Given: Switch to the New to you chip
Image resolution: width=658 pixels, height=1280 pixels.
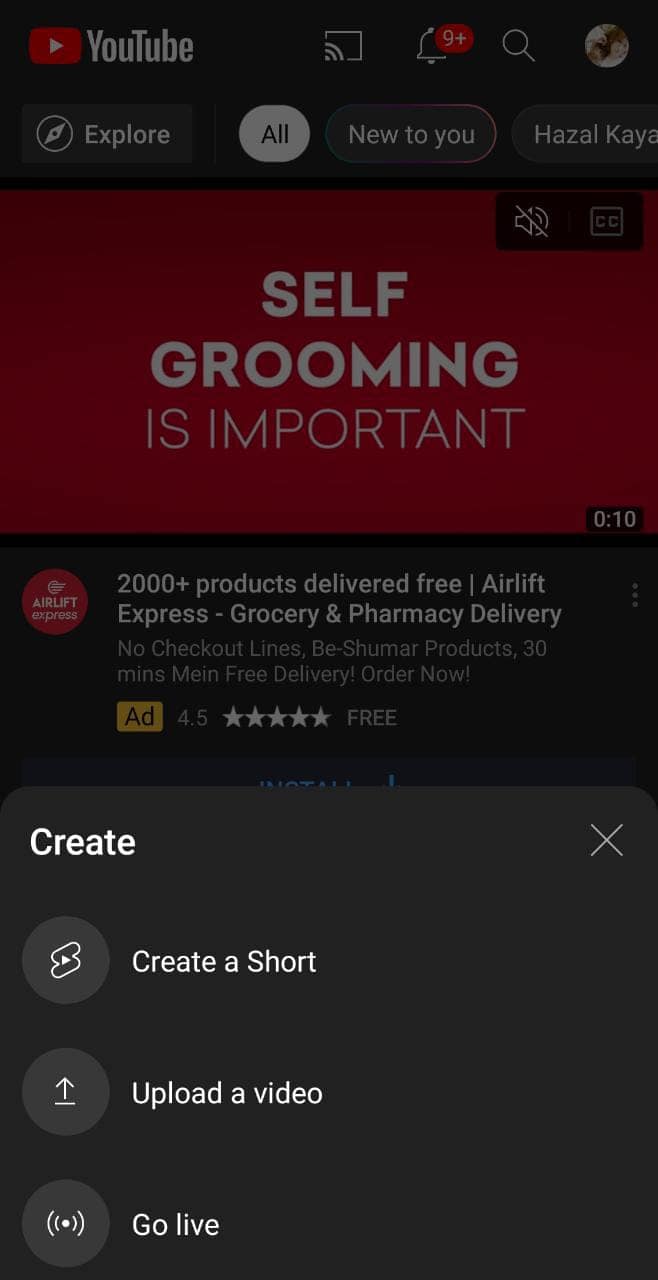Looking at the screenshot, I should click(x=411, y=134).
